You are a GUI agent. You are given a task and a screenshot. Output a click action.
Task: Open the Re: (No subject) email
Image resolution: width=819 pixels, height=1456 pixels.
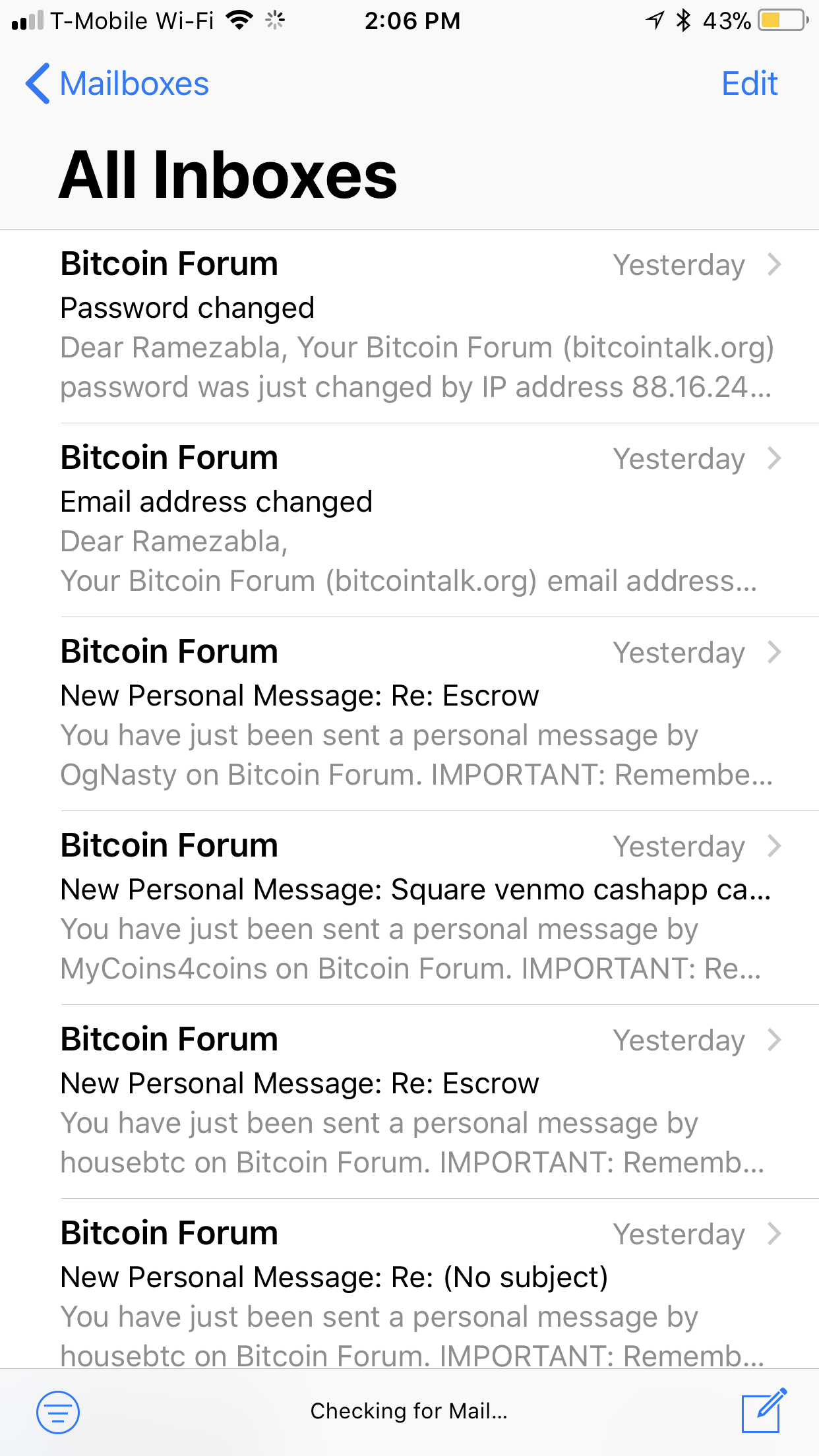pos(409,1284)
